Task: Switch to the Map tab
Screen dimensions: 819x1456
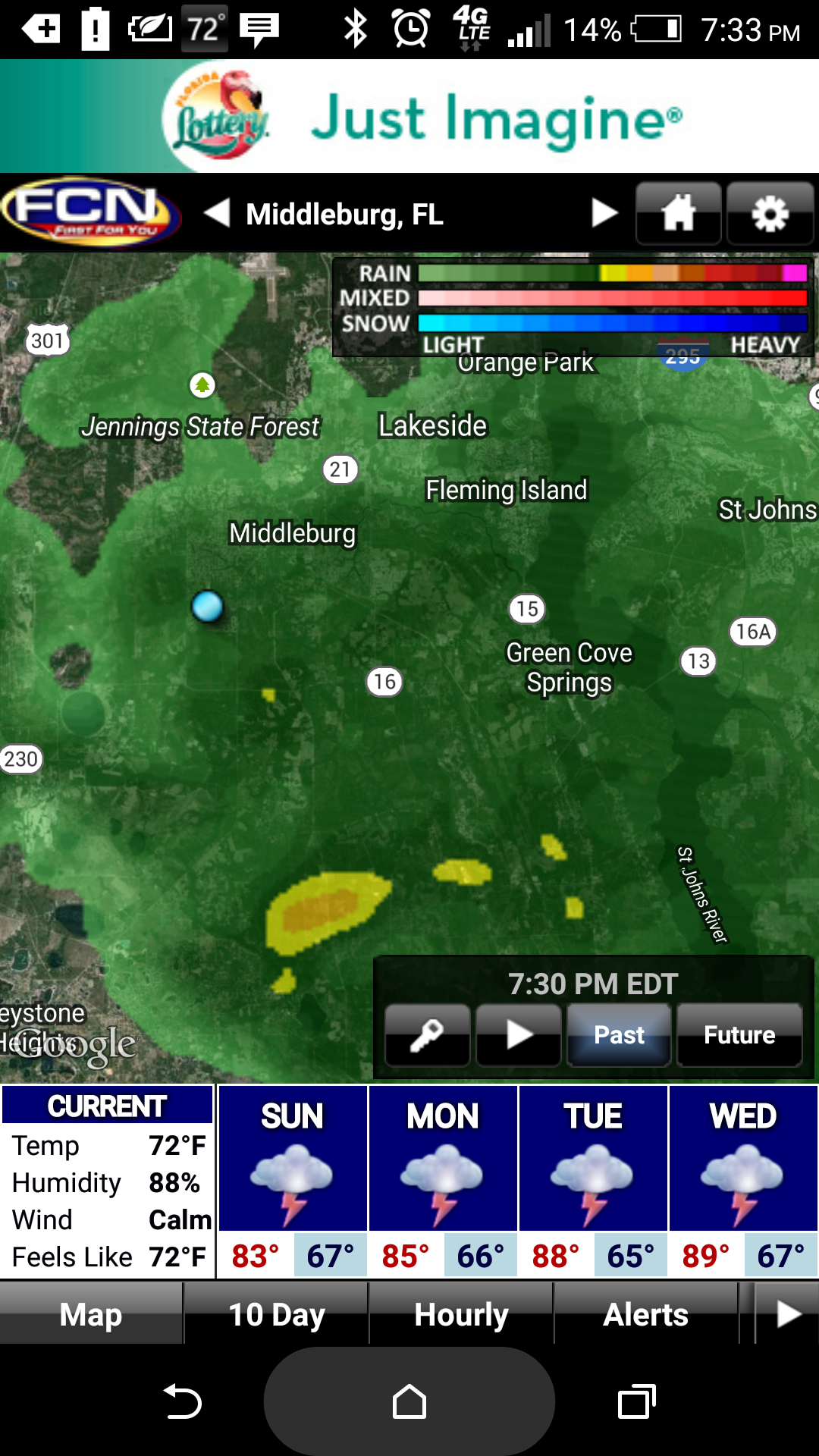Action: (x=91, y=1314)
